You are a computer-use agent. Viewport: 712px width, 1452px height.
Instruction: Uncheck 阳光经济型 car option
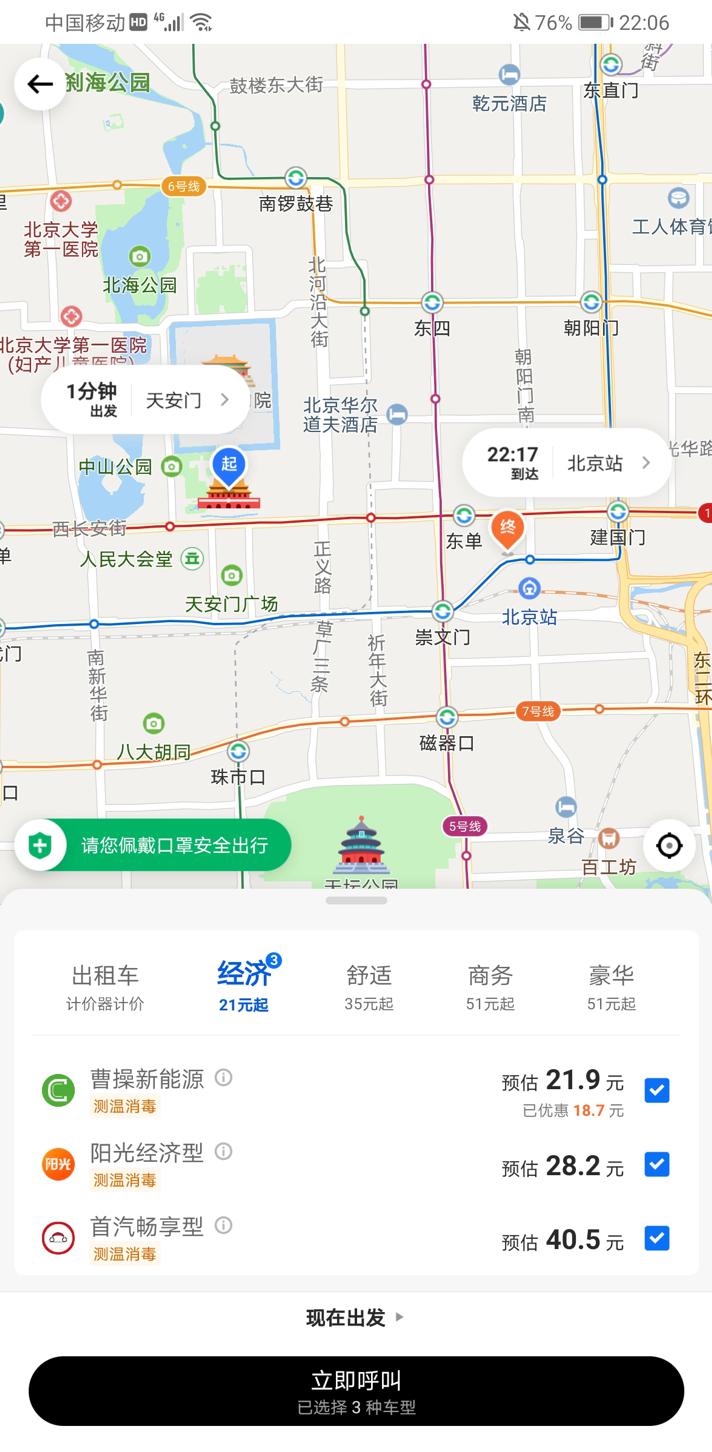click(x=657, y=1164)
